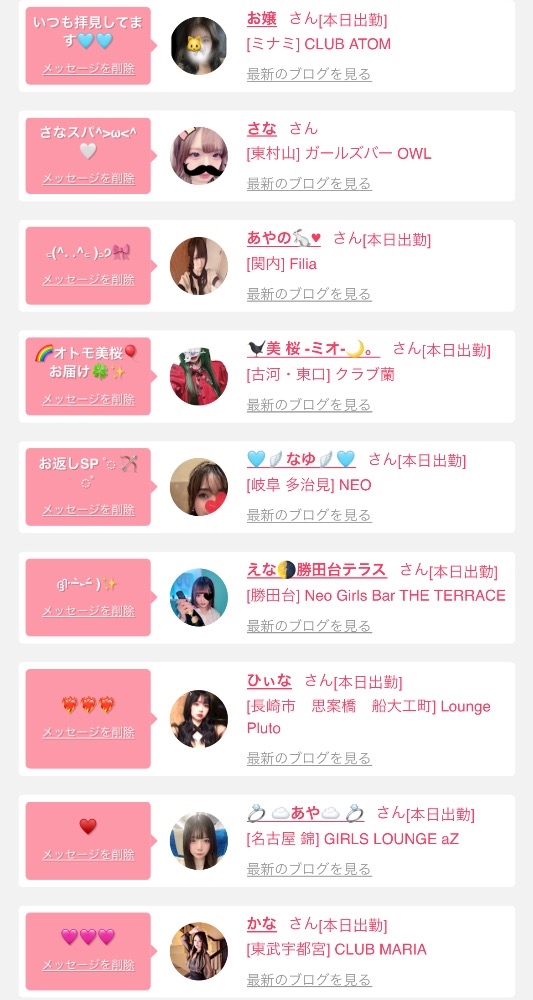View latest blog of かな at CLUB MARIA
The image size is (533, 1000).
pyautogui.click(x=309, y=980)
